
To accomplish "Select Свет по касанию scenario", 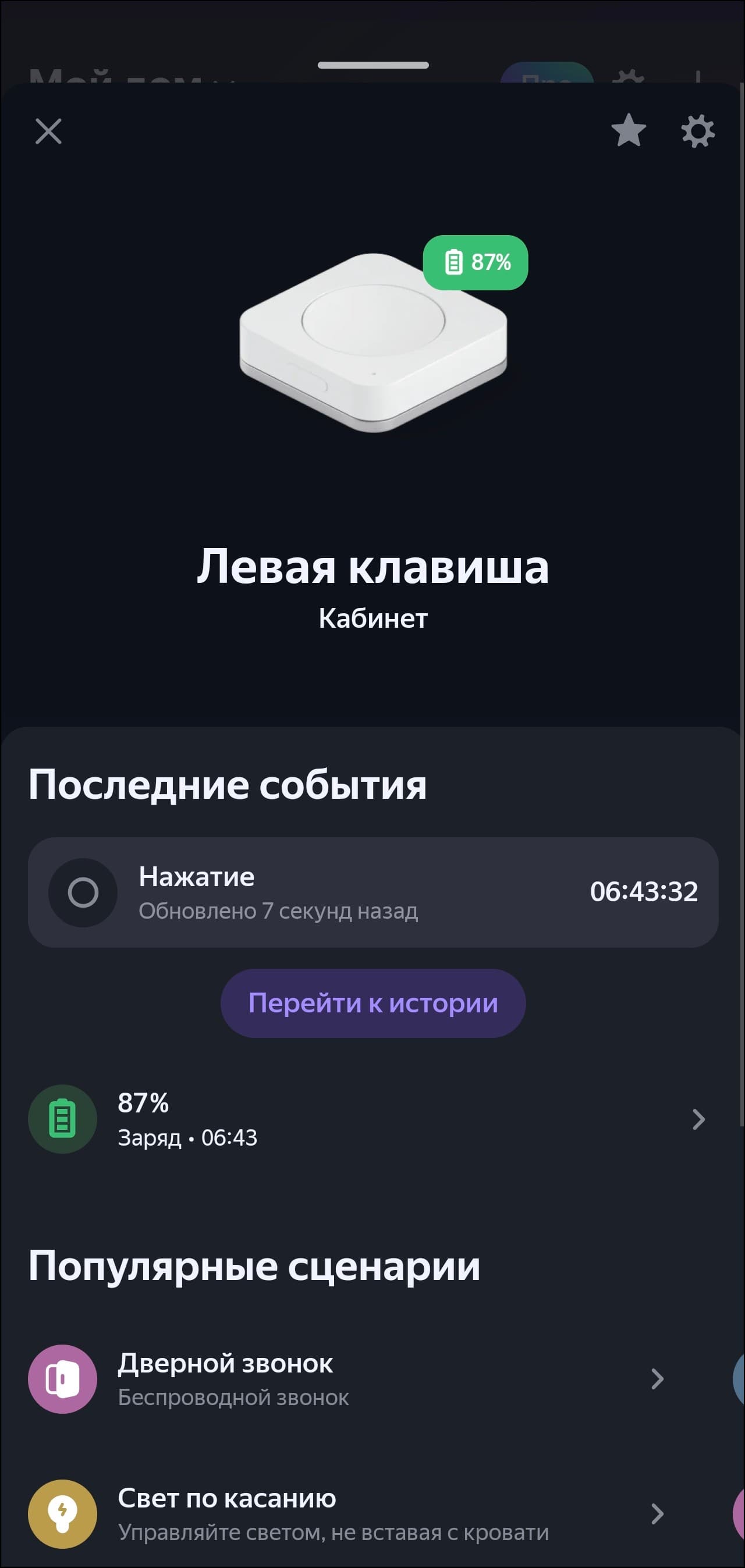I will click(347, 1514).
